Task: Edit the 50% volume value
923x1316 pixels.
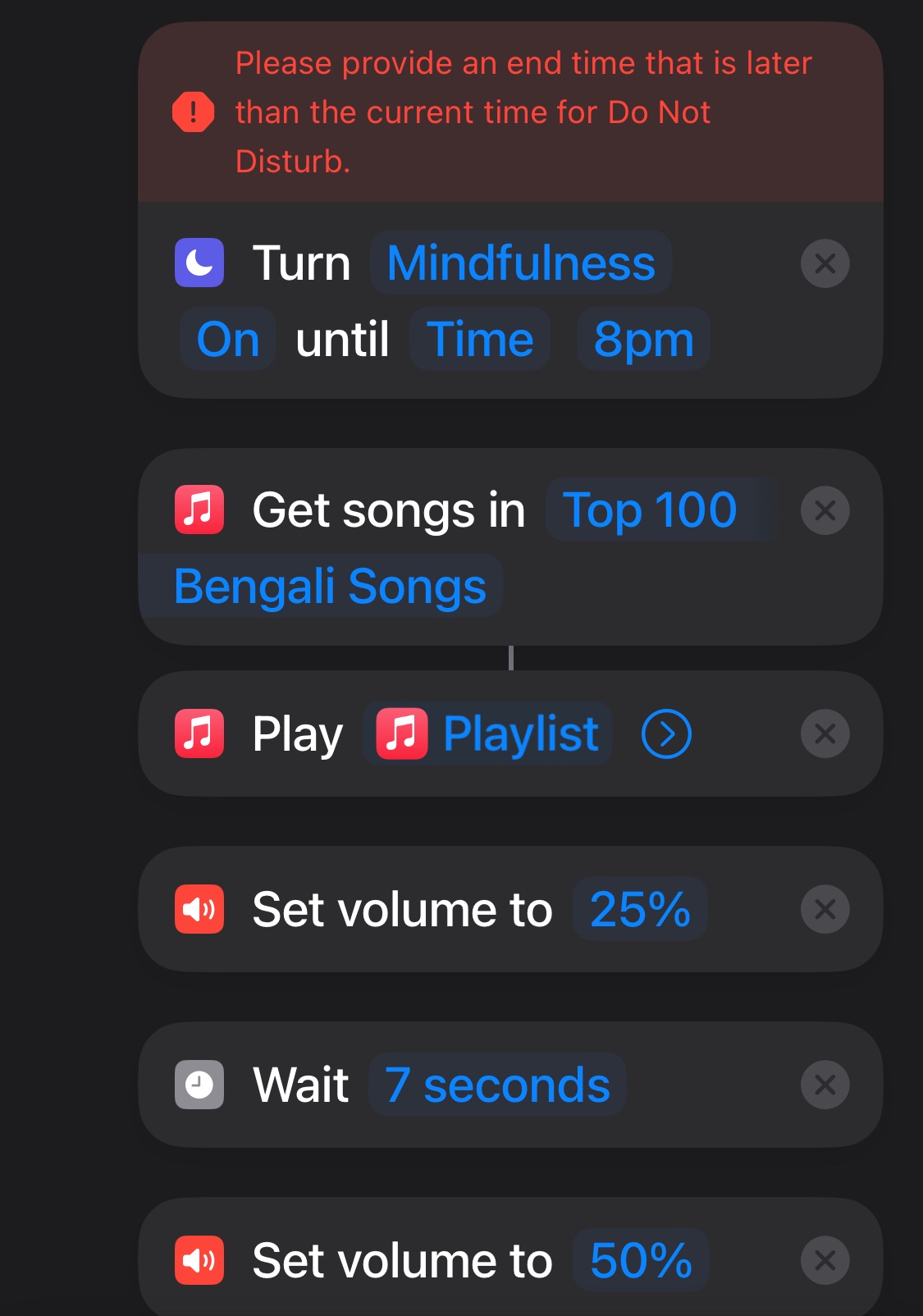Action: 641,1260
